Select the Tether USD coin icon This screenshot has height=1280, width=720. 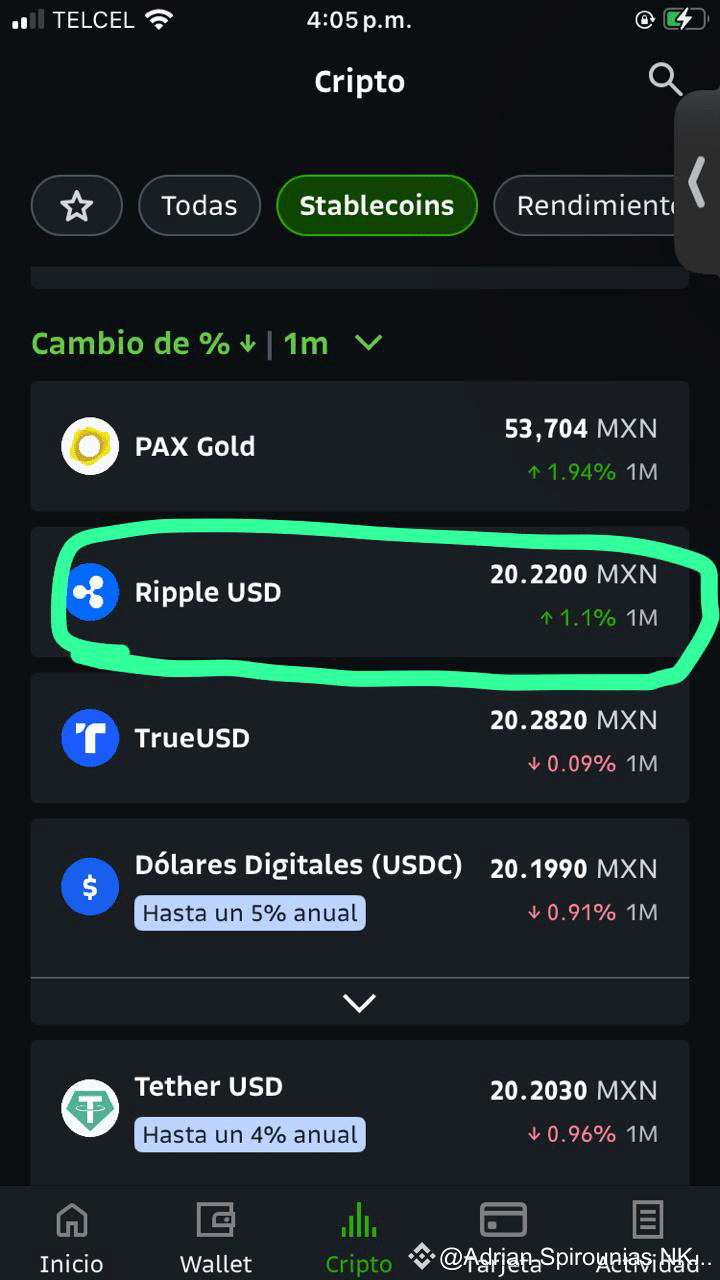pos(90,1108)
